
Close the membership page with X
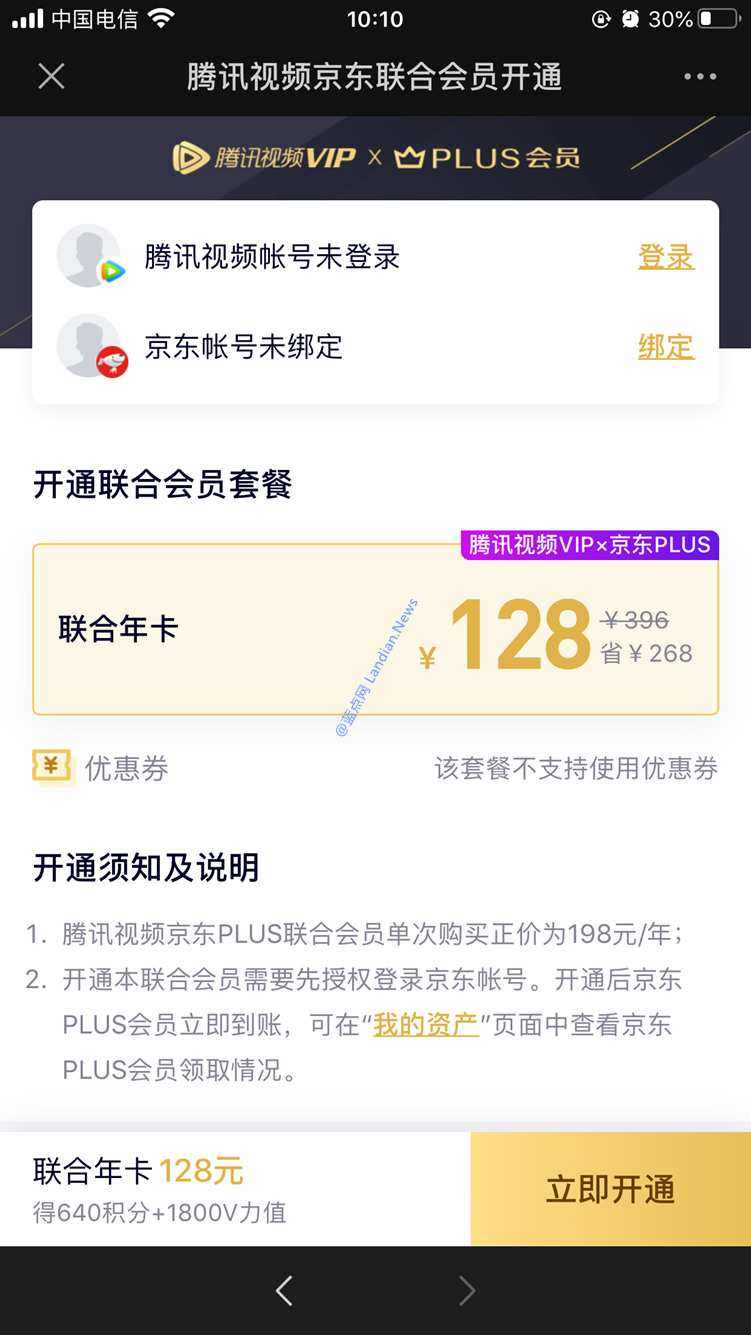(x=51, y=76)
